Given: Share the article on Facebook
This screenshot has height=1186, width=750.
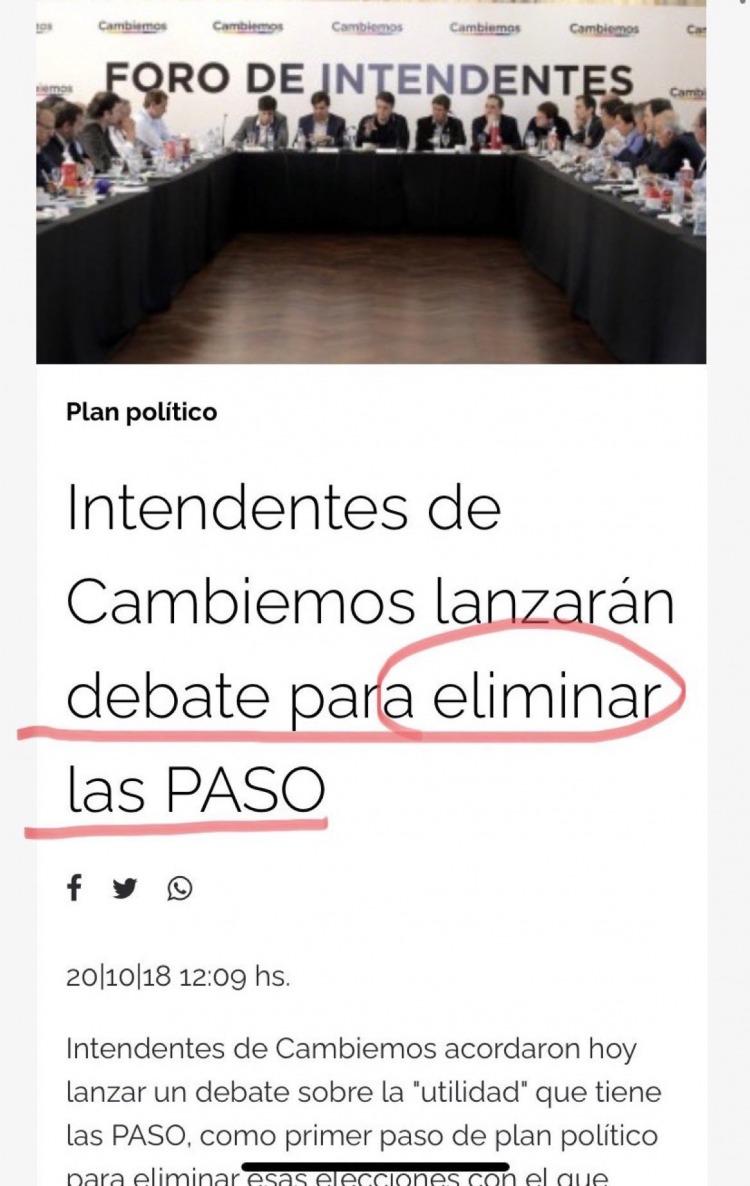Looking at the screenshot, I should (x=74, y=887).
